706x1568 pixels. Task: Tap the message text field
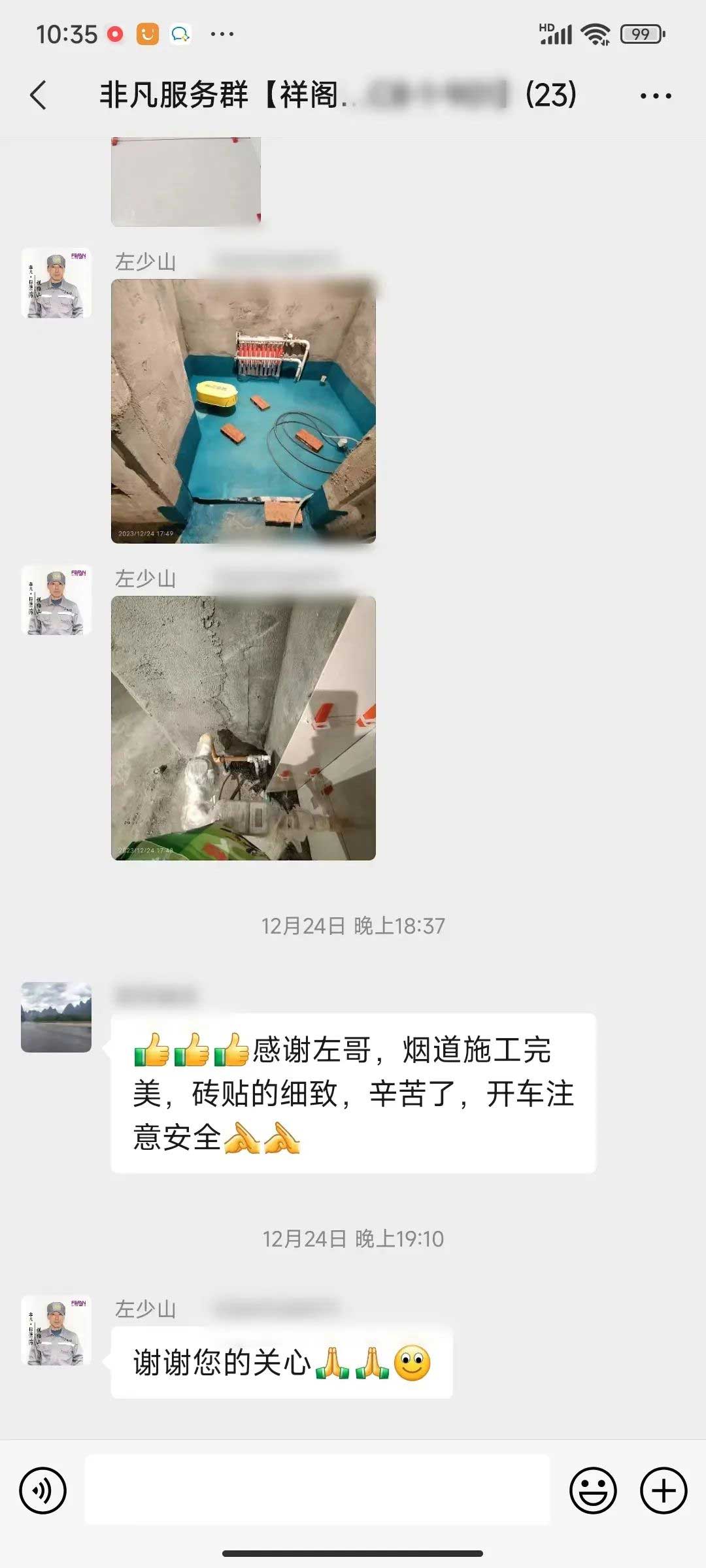(318, 1490)
